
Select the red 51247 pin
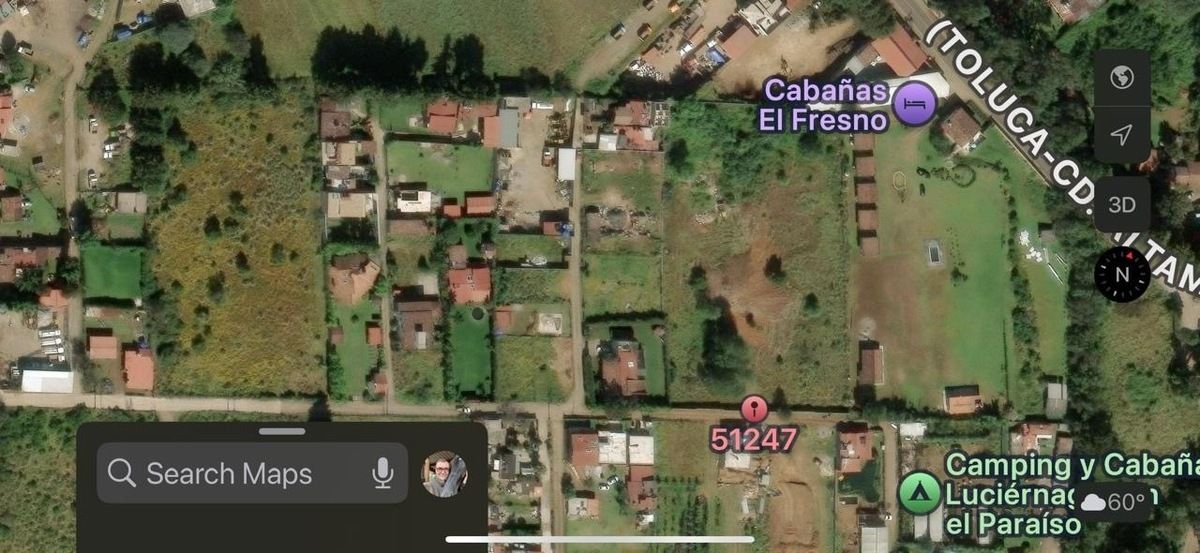(x=754, y=409)
